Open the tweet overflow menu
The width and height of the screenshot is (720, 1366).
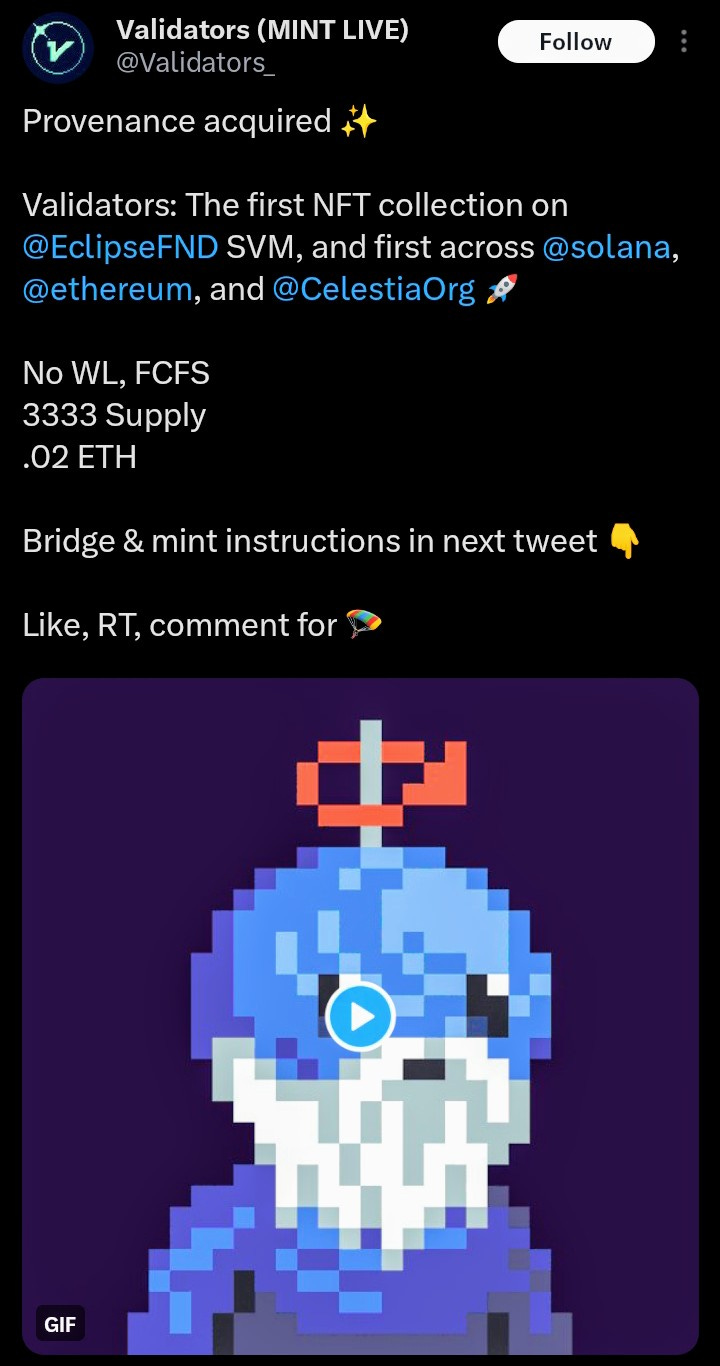pyautogui.click(x=684, y=42)
